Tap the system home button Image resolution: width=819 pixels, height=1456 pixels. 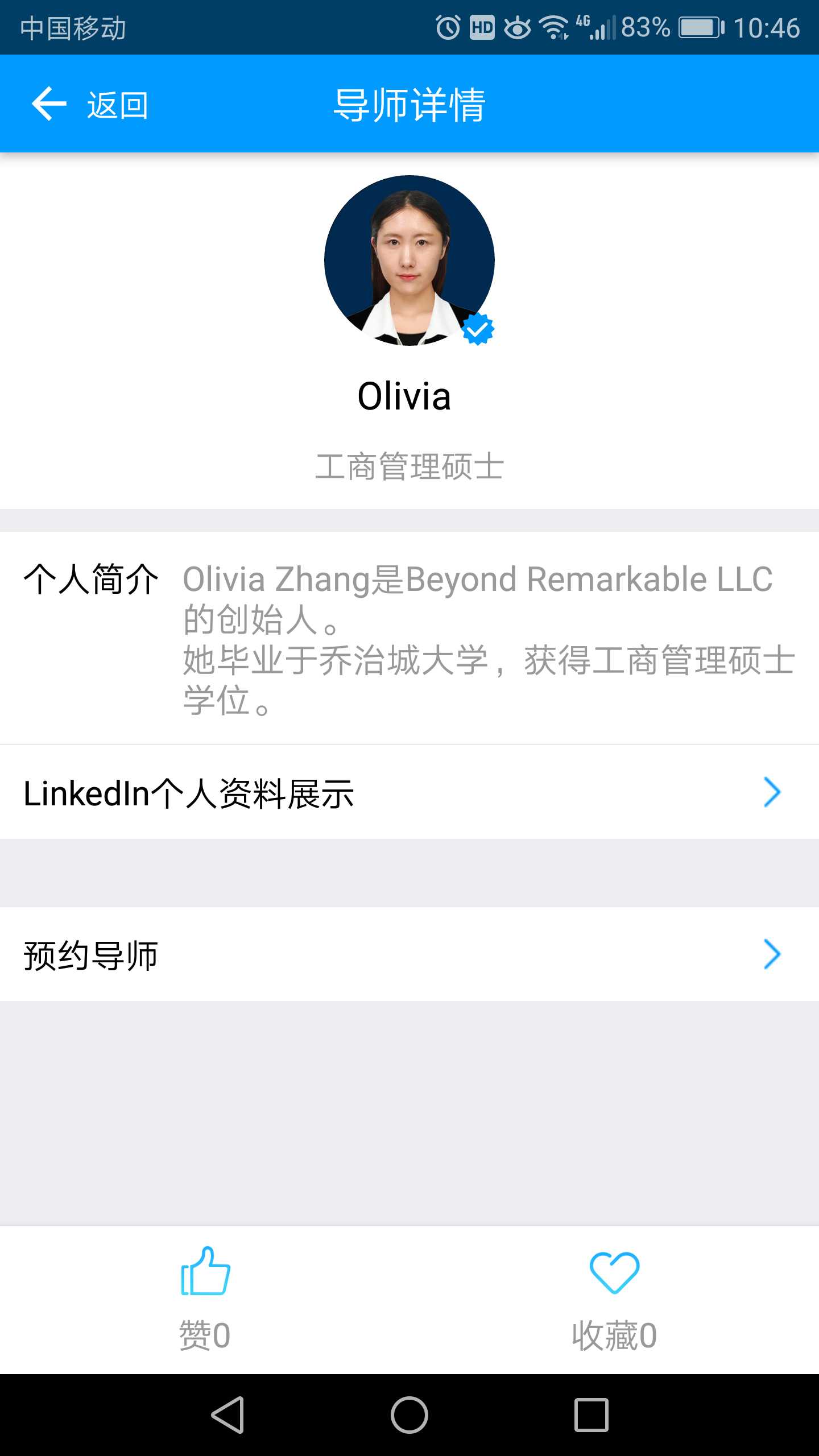pyautogui.click(x=409, y=1415)
